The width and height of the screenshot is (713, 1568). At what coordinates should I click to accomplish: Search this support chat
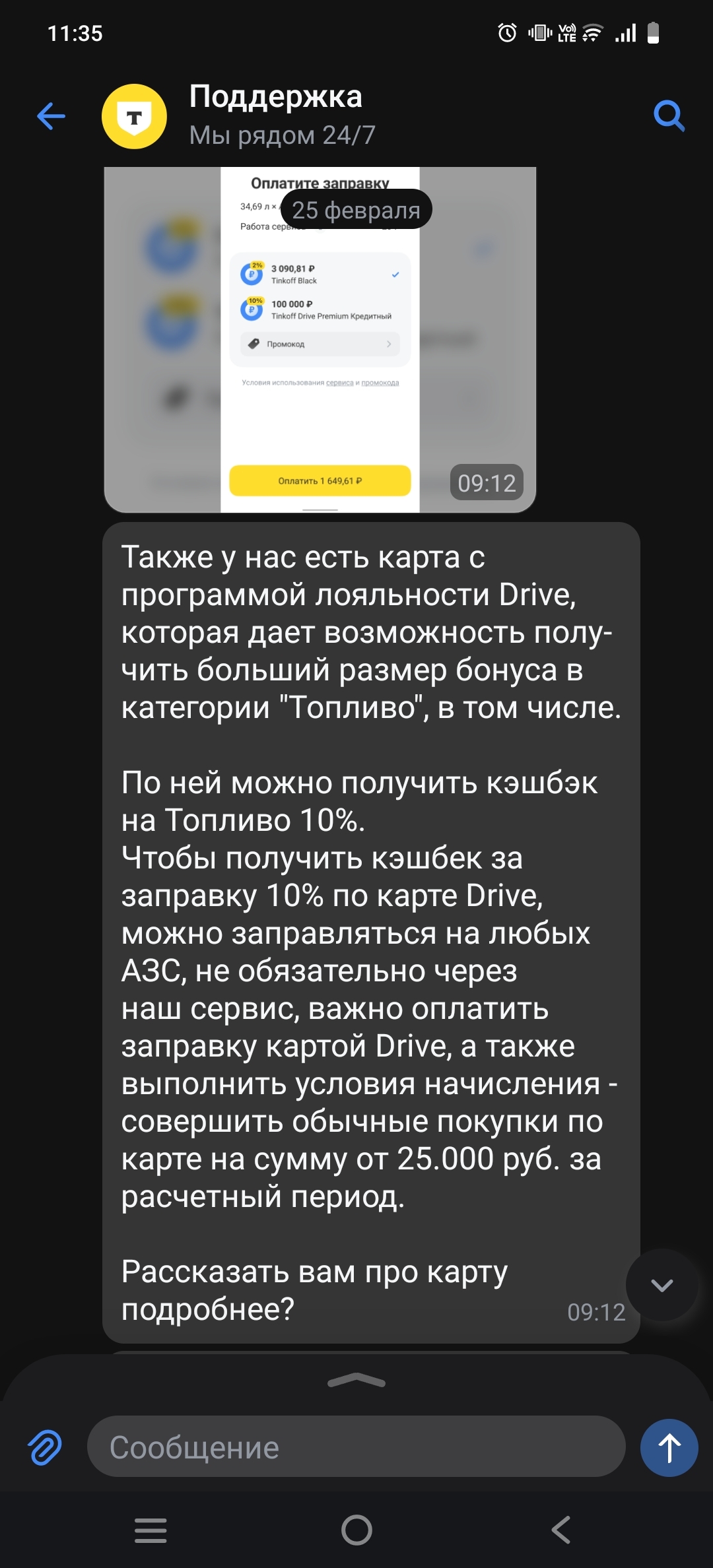(668, 116)
